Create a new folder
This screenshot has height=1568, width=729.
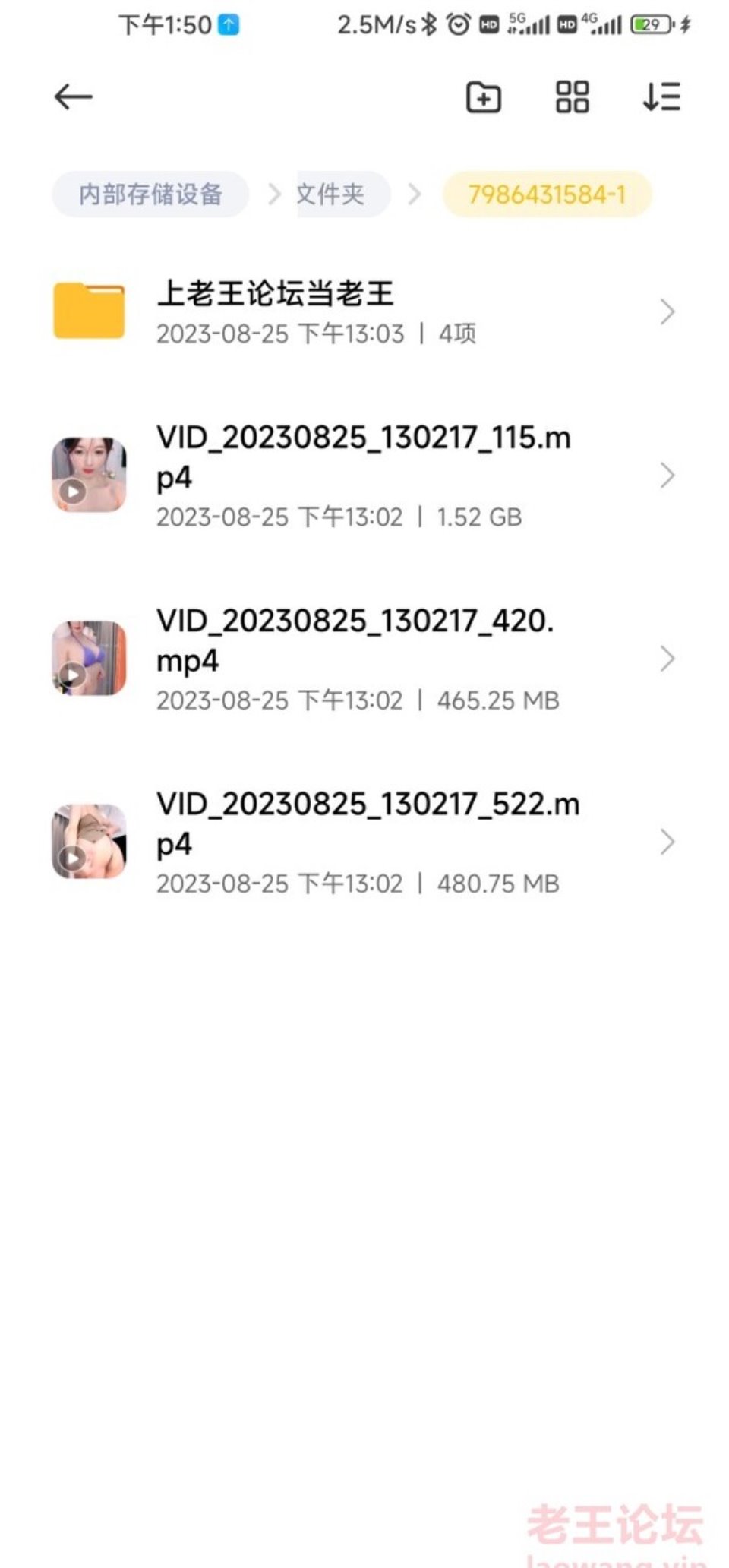pos(483,97)
